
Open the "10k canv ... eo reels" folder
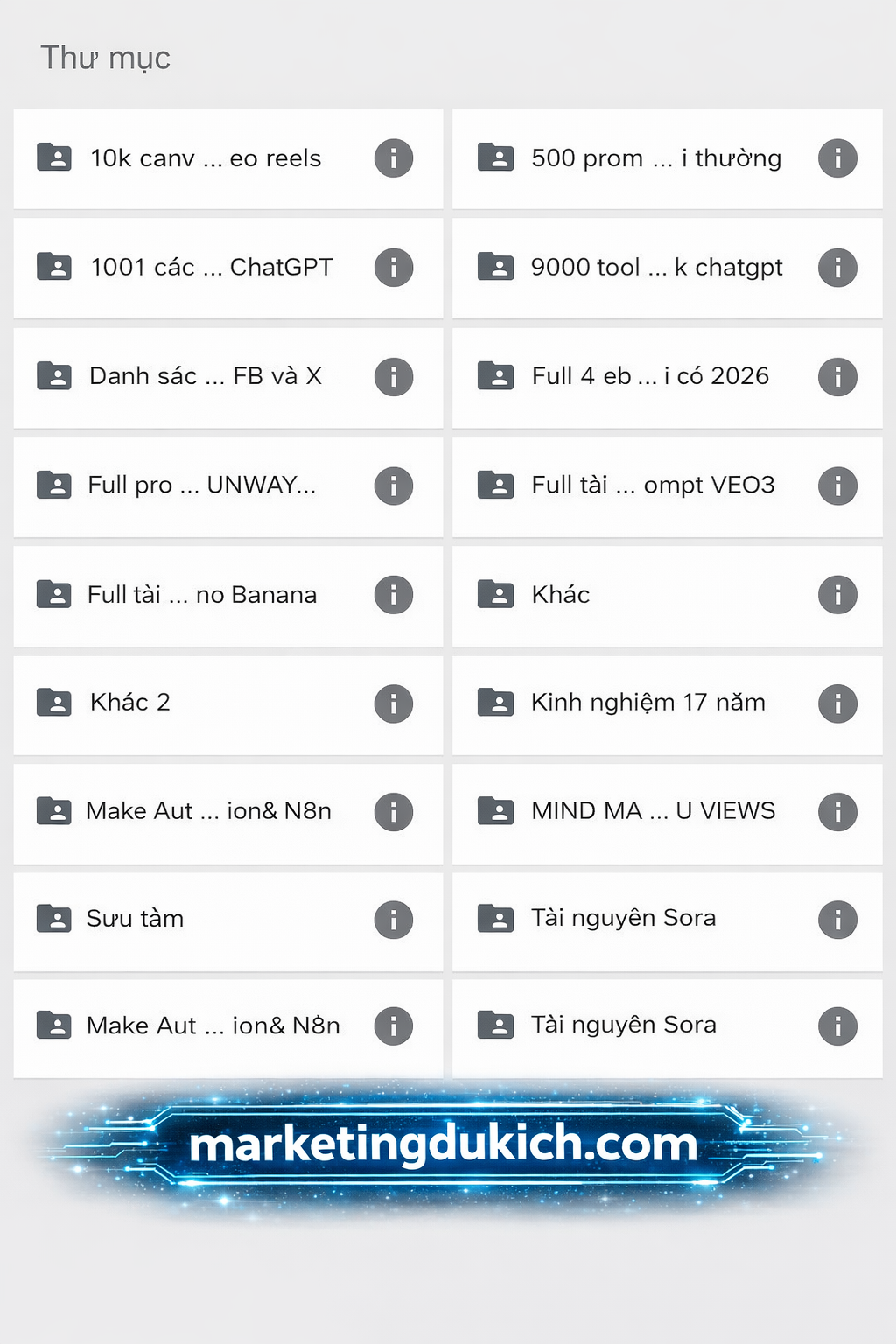coord(206,158)
